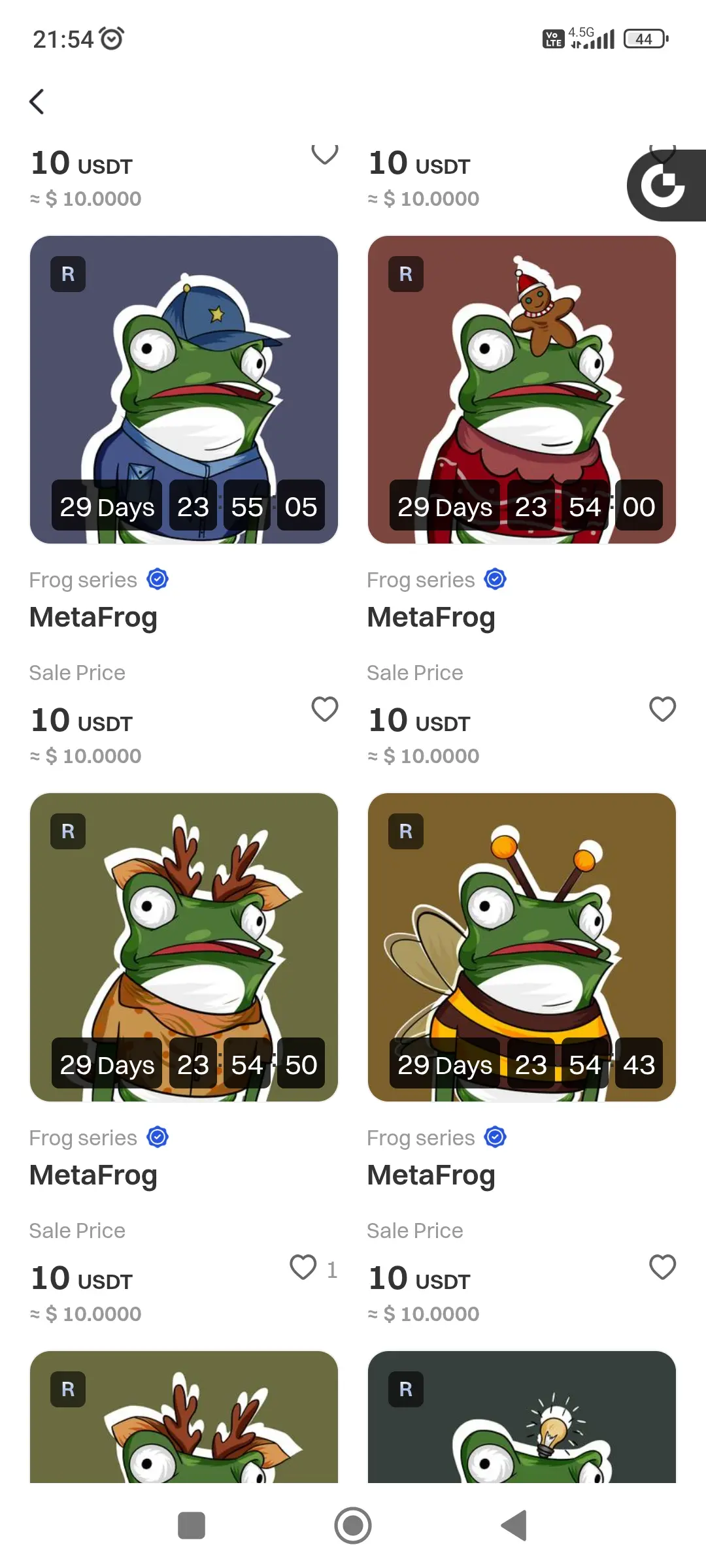
Task: Open the blue police cap MetaFrog card
Action: pyautogui.click(x=184, y=389)
